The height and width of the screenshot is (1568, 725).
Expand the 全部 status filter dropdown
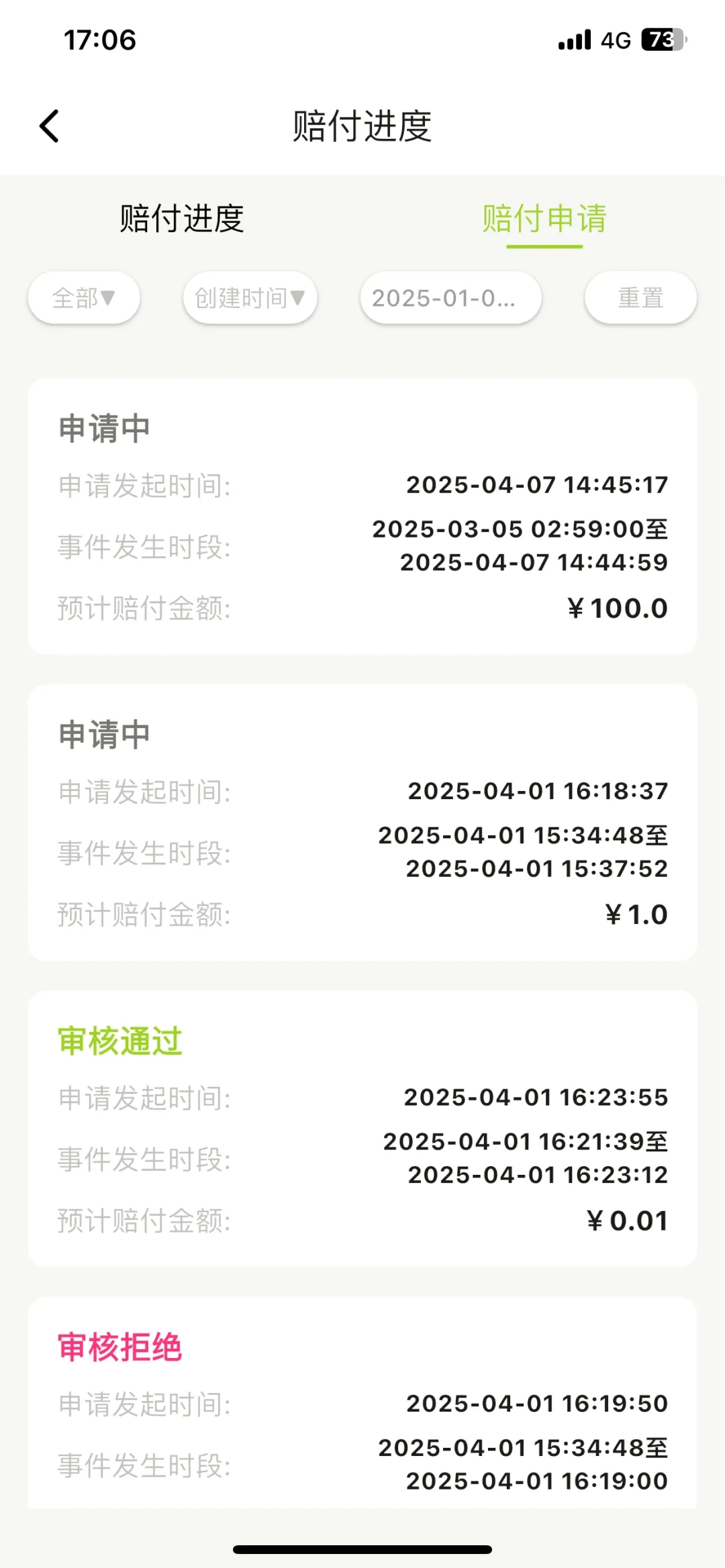click(x=84, y=297)
